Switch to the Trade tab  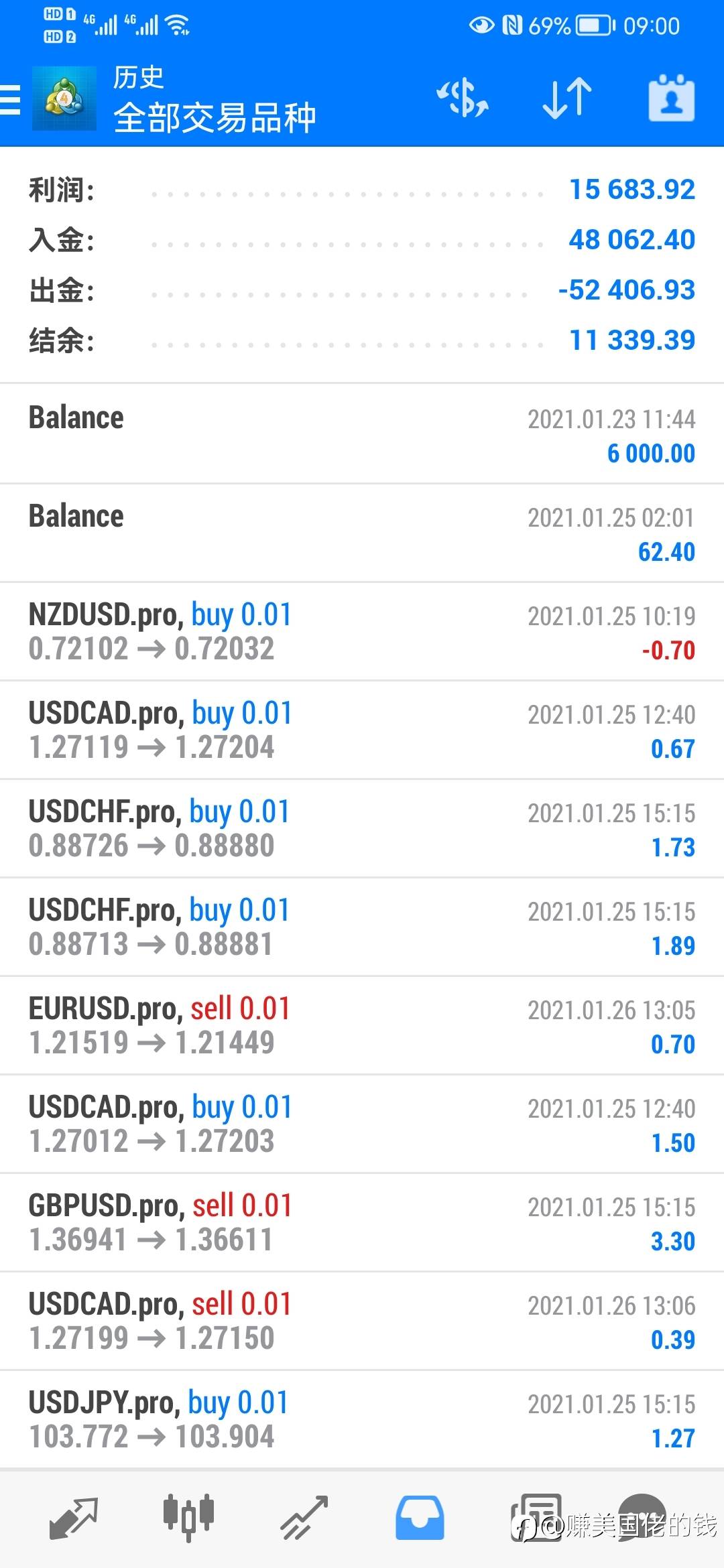click(304, 1518)
